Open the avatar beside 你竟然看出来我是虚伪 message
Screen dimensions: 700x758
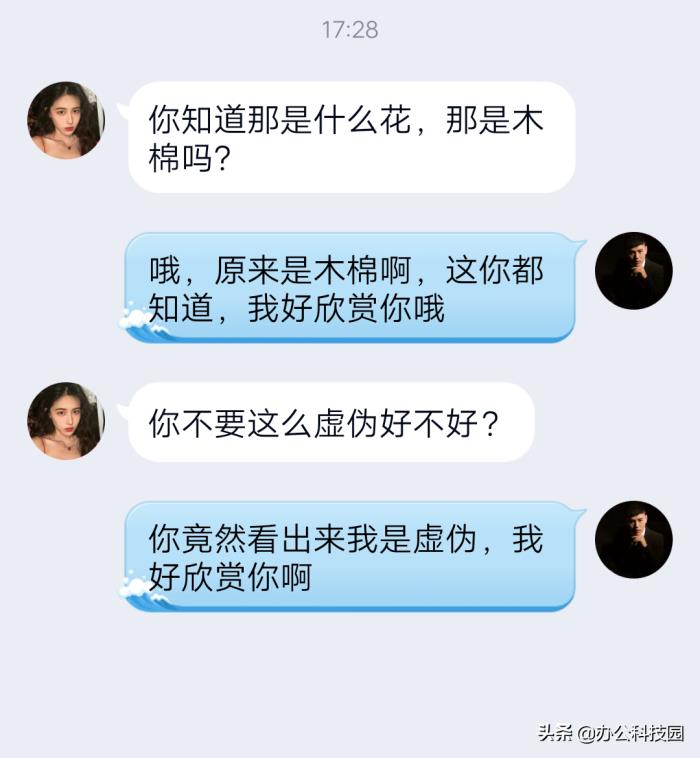tap(634, 539)
